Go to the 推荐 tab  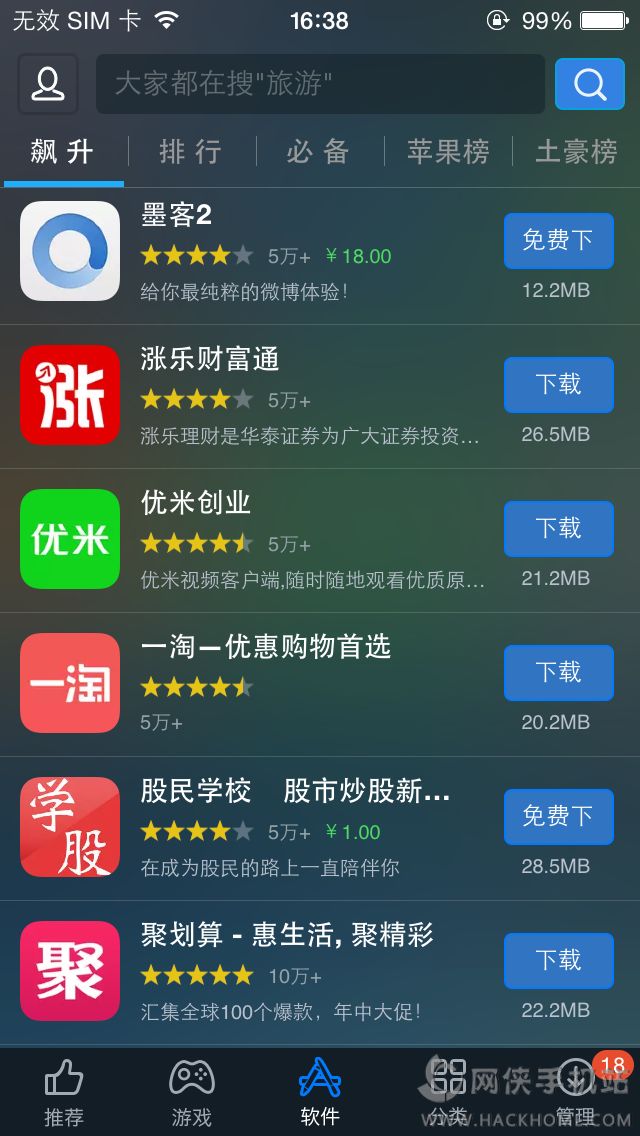[x=64, y=1092]
